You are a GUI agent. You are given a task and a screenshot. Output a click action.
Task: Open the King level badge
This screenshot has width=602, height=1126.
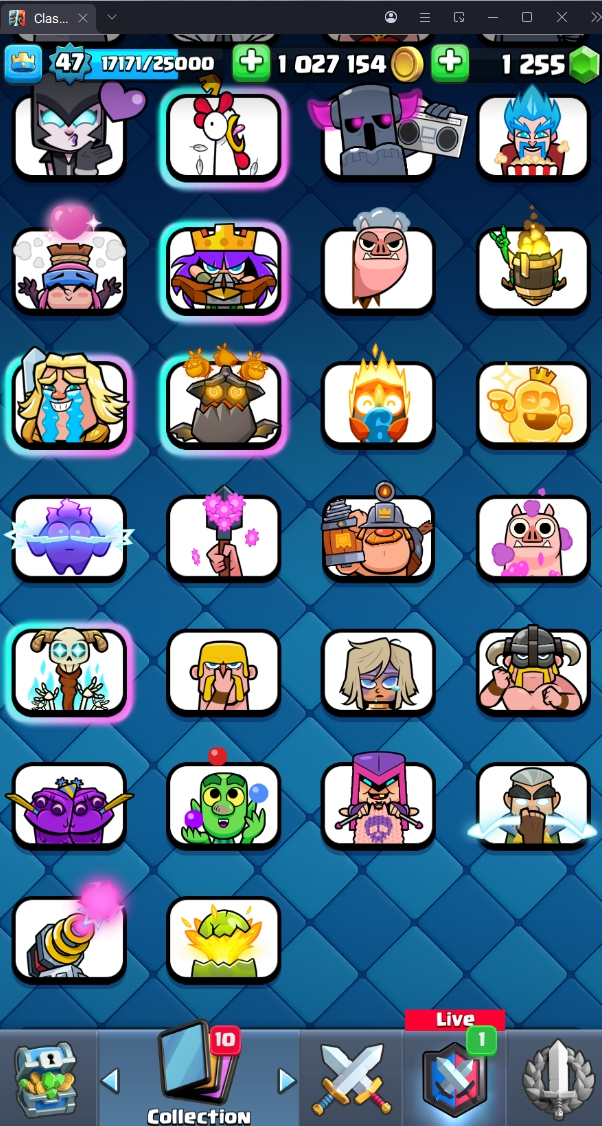tap(69, 63)
